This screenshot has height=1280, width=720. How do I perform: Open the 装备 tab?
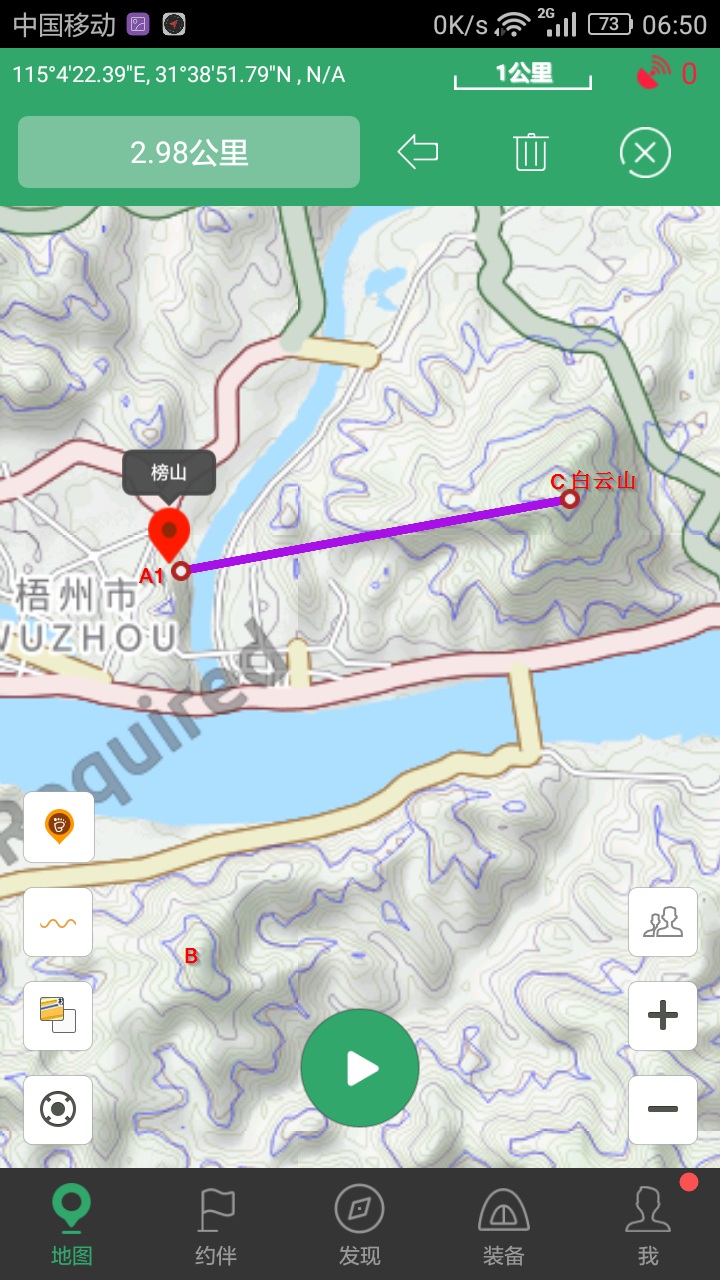coord(504,1226)
